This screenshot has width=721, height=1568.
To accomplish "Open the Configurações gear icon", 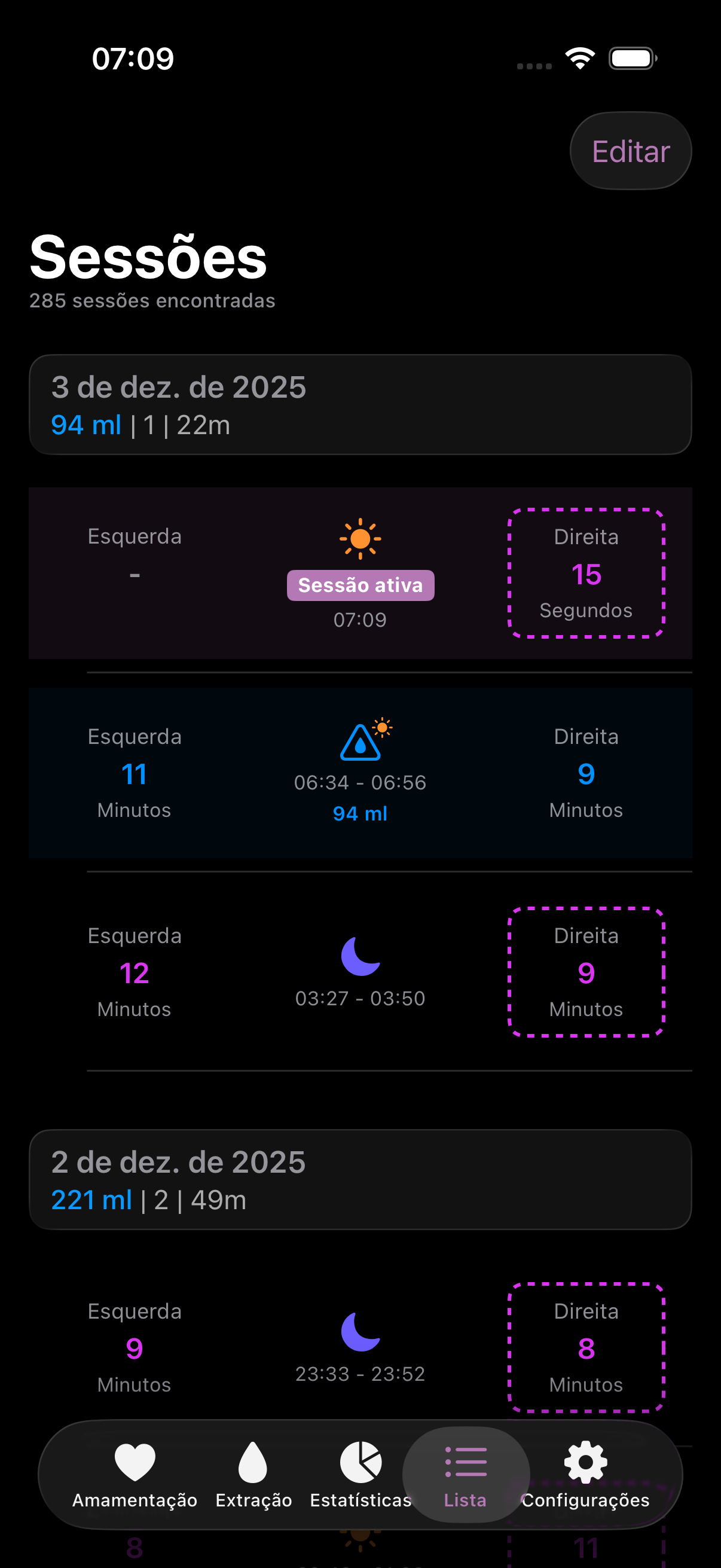I will coord(584,1461).
